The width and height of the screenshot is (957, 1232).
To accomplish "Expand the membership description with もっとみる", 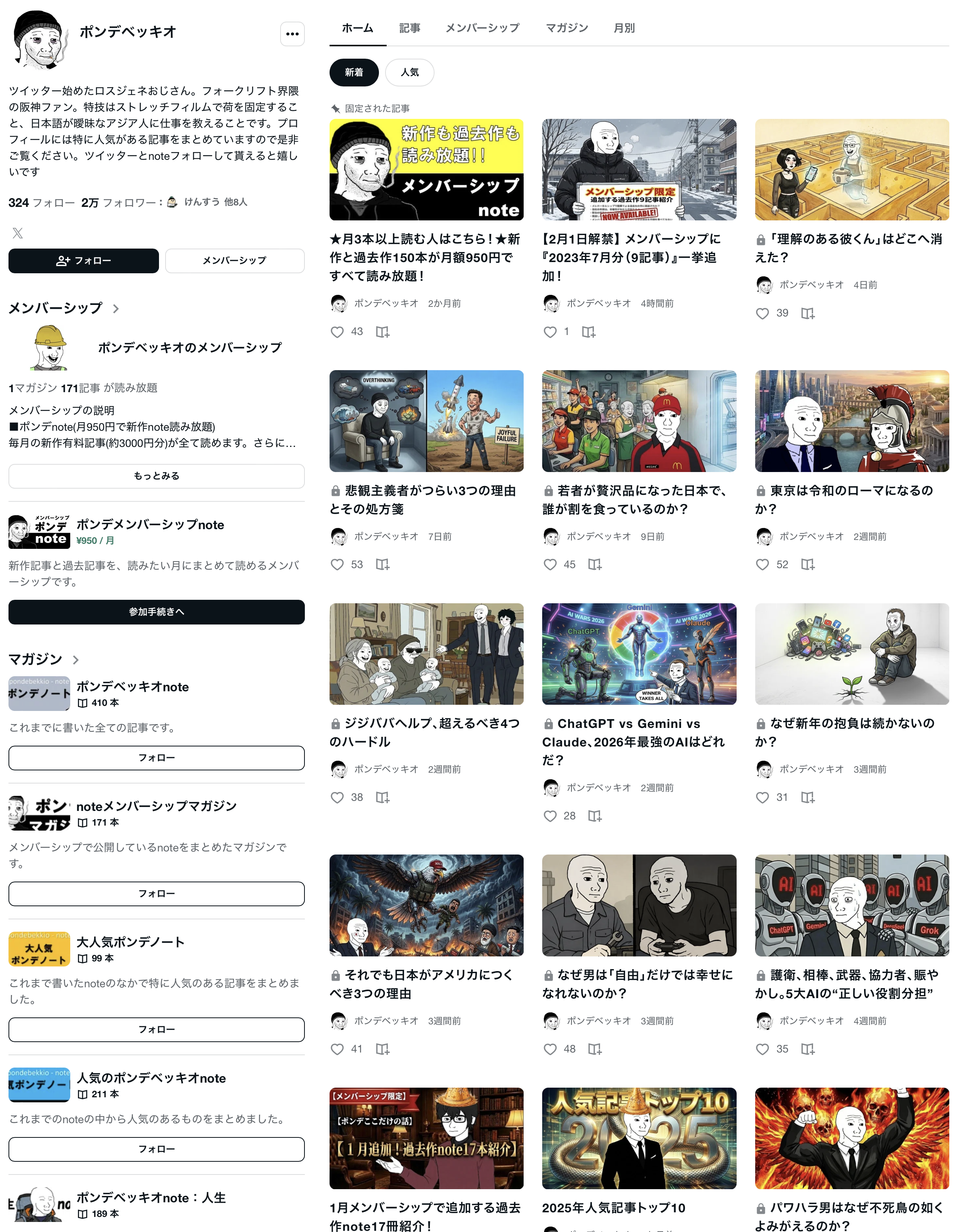I will 156,476.
